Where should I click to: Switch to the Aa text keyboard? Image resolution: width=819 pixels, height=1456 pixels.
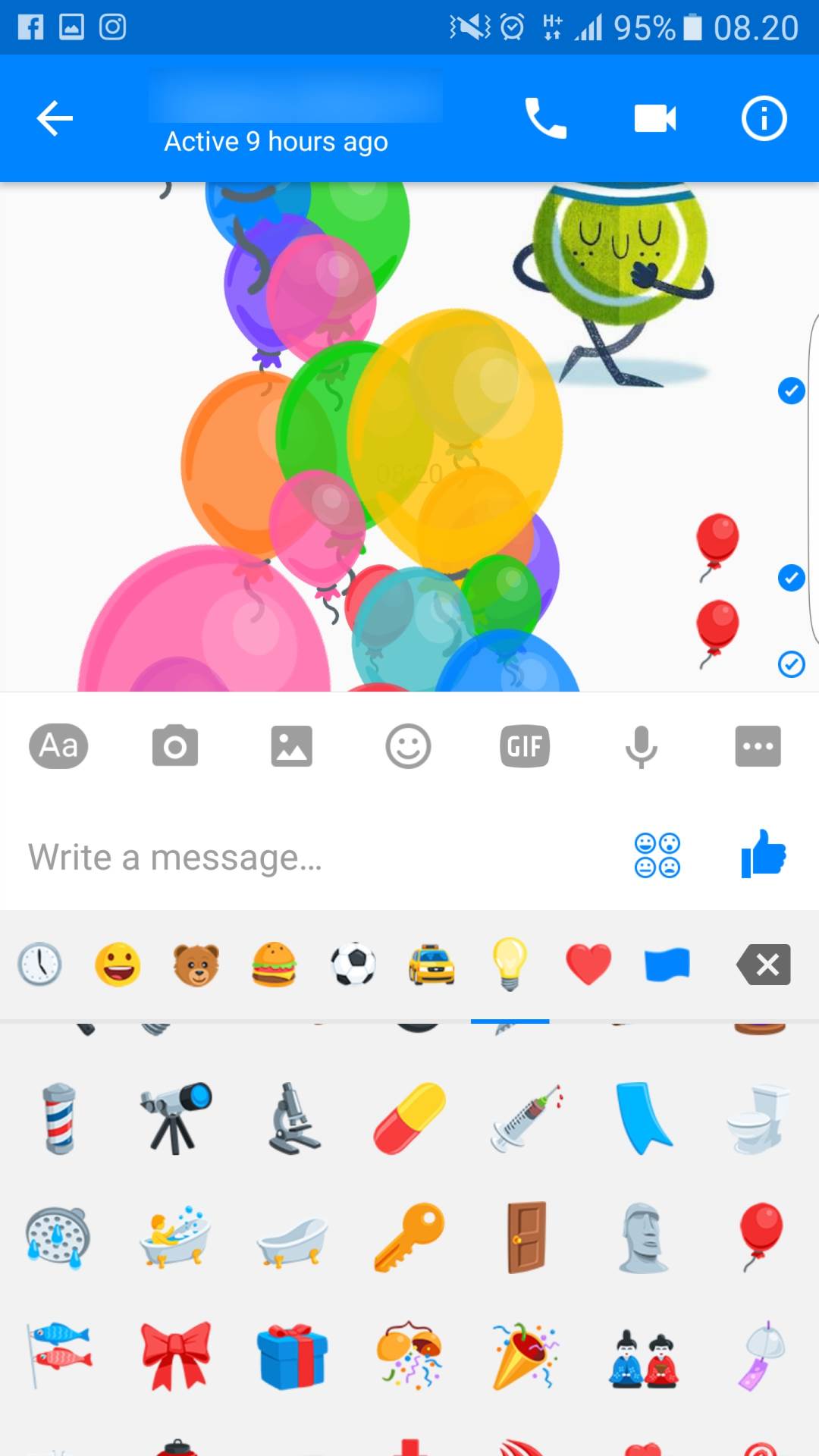coord(58,746)
